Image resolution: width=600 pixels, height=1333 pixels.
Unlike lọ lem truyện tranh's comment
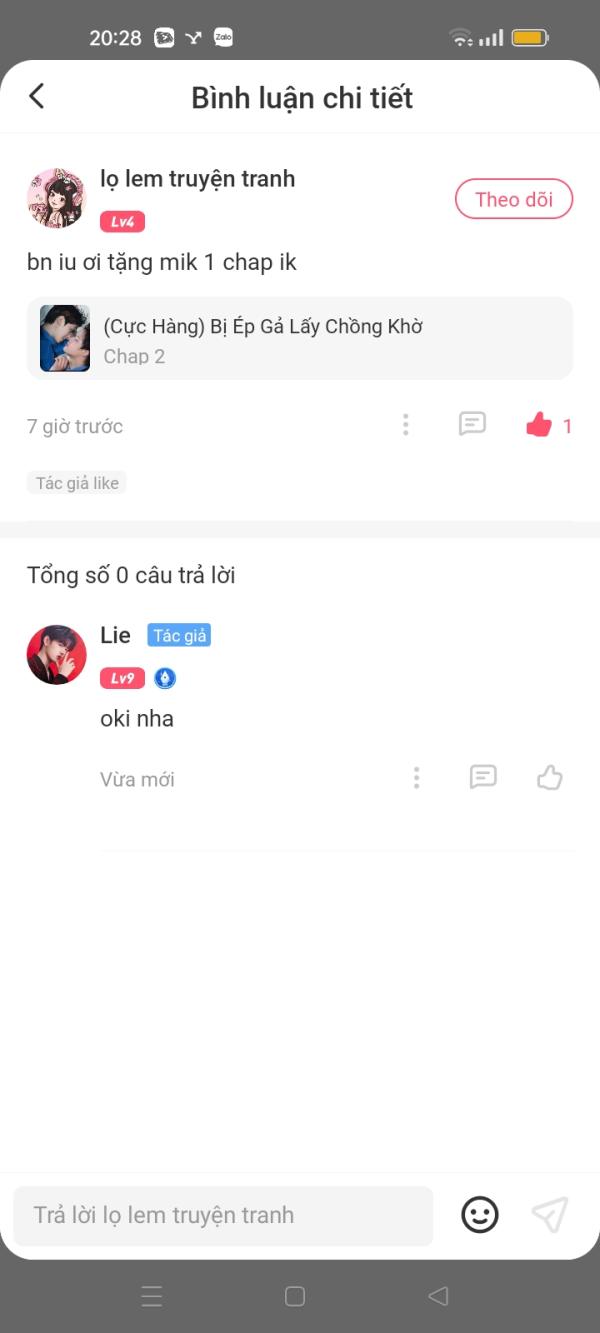pos(539,425)
